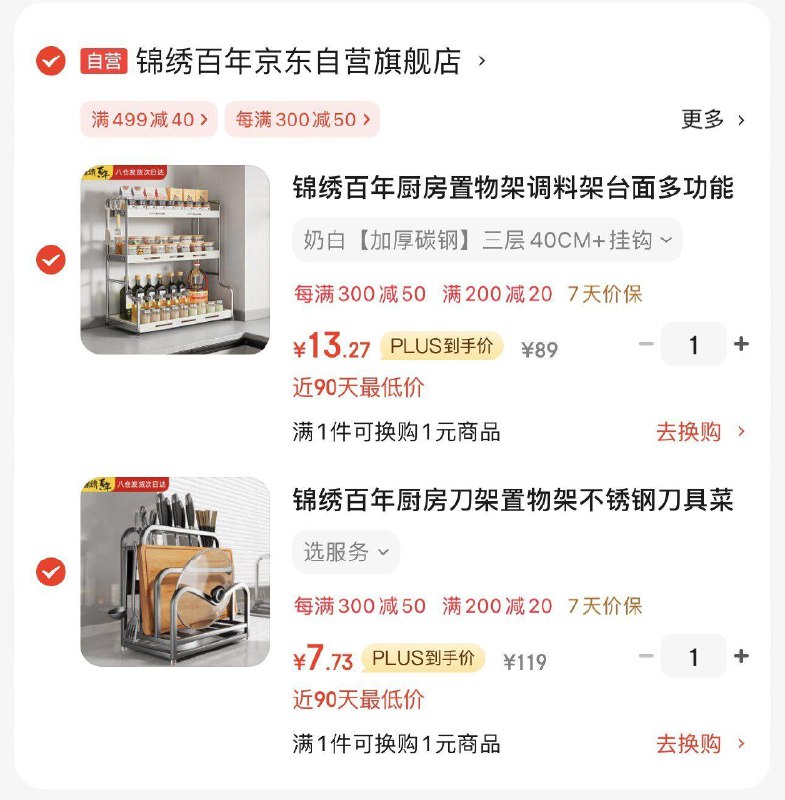Uncheck the 锦绣百年京东自营旗舰店 store checkbox
Screen dimensions: 785x800
tap(51, 61)
